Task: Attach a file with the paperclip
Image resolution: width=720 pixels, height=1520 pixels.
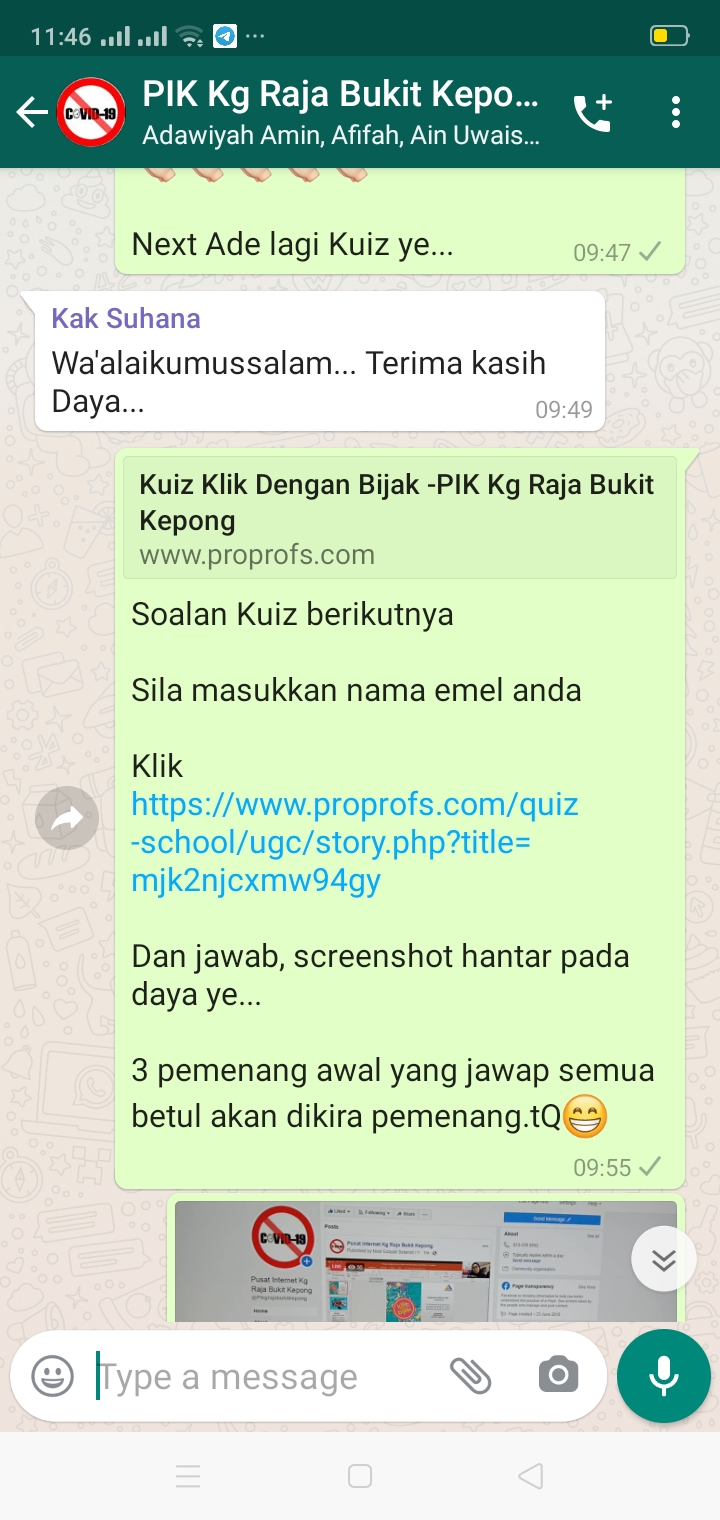Action: [x=470, y=1377]
